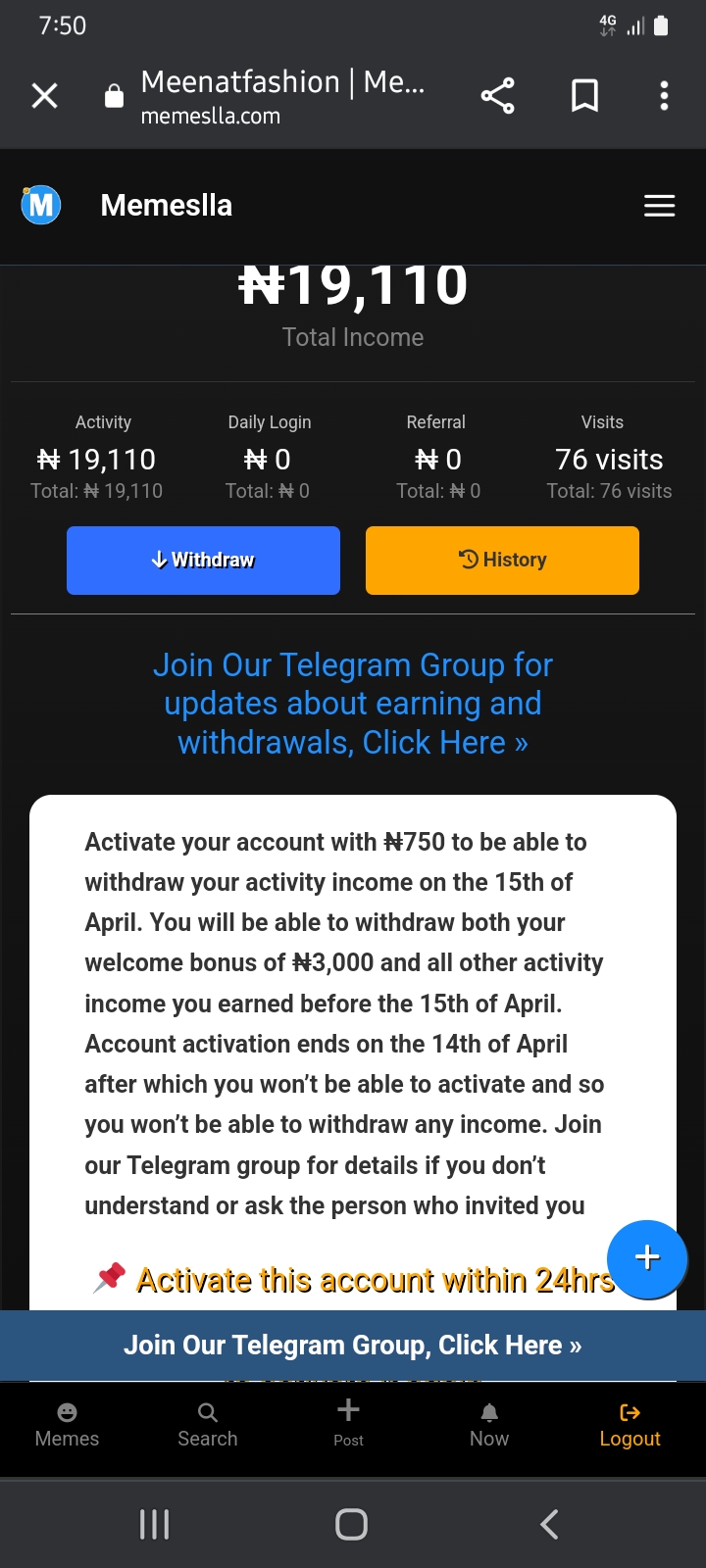Screen dimensions: 706x1568
Task: Create a new Post from the bottom bar
Action: [348, 1423]
